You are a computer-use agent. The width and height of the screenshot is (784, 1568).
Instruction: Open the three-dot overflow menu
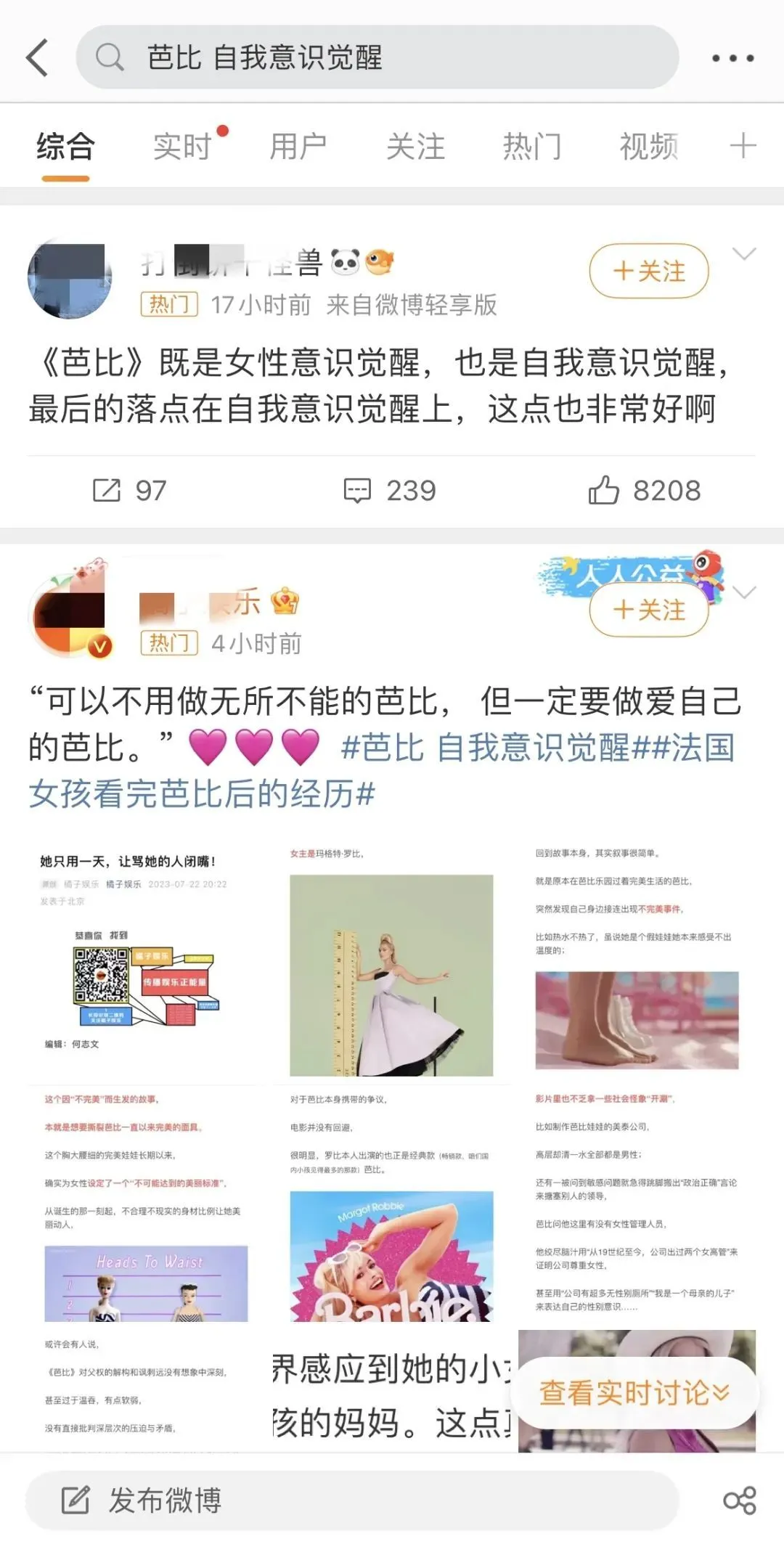pyautogui.click(x=732, y=58)
